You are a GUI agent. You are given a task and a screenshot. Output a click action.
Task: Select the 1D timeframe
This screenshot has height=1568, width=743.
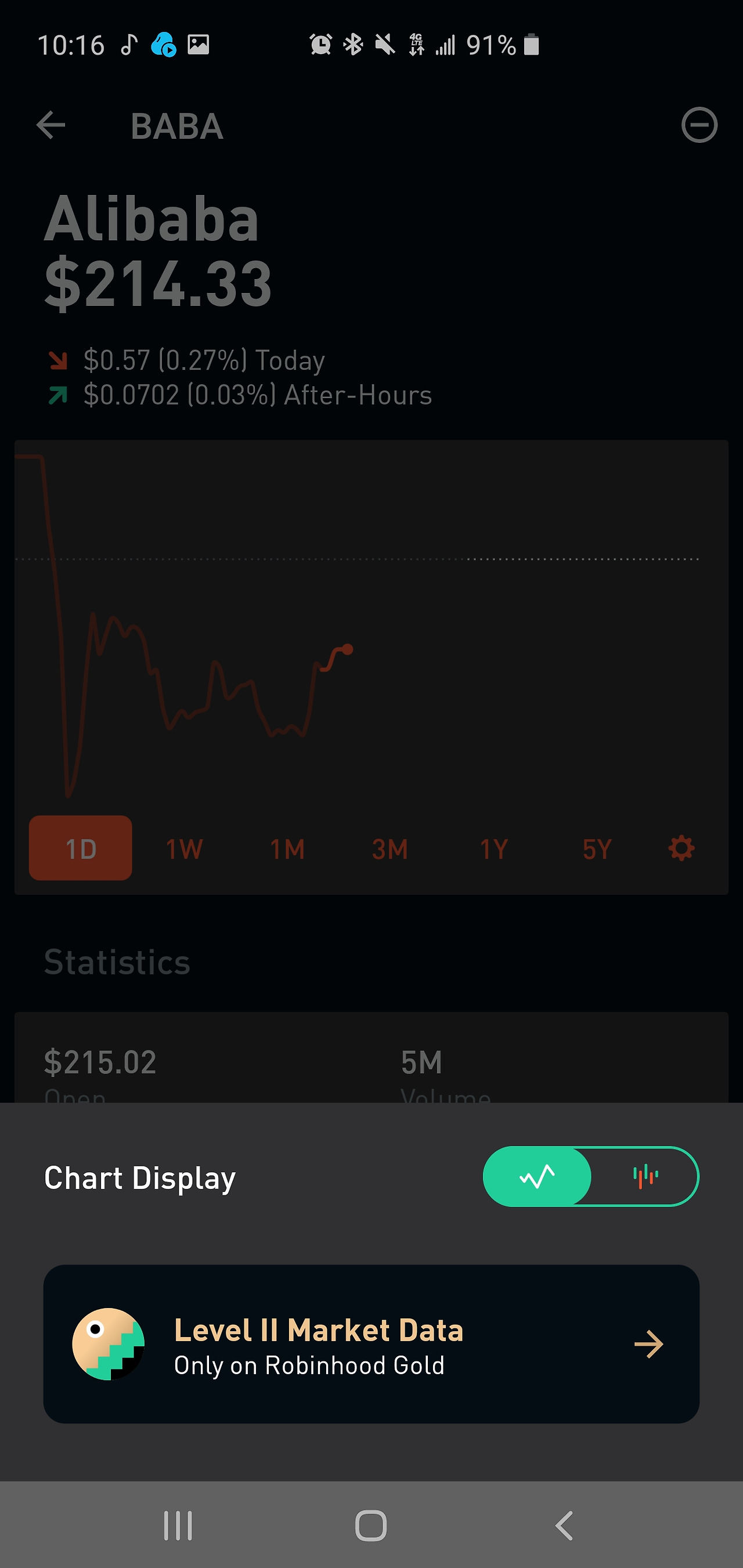click(80, 848)
